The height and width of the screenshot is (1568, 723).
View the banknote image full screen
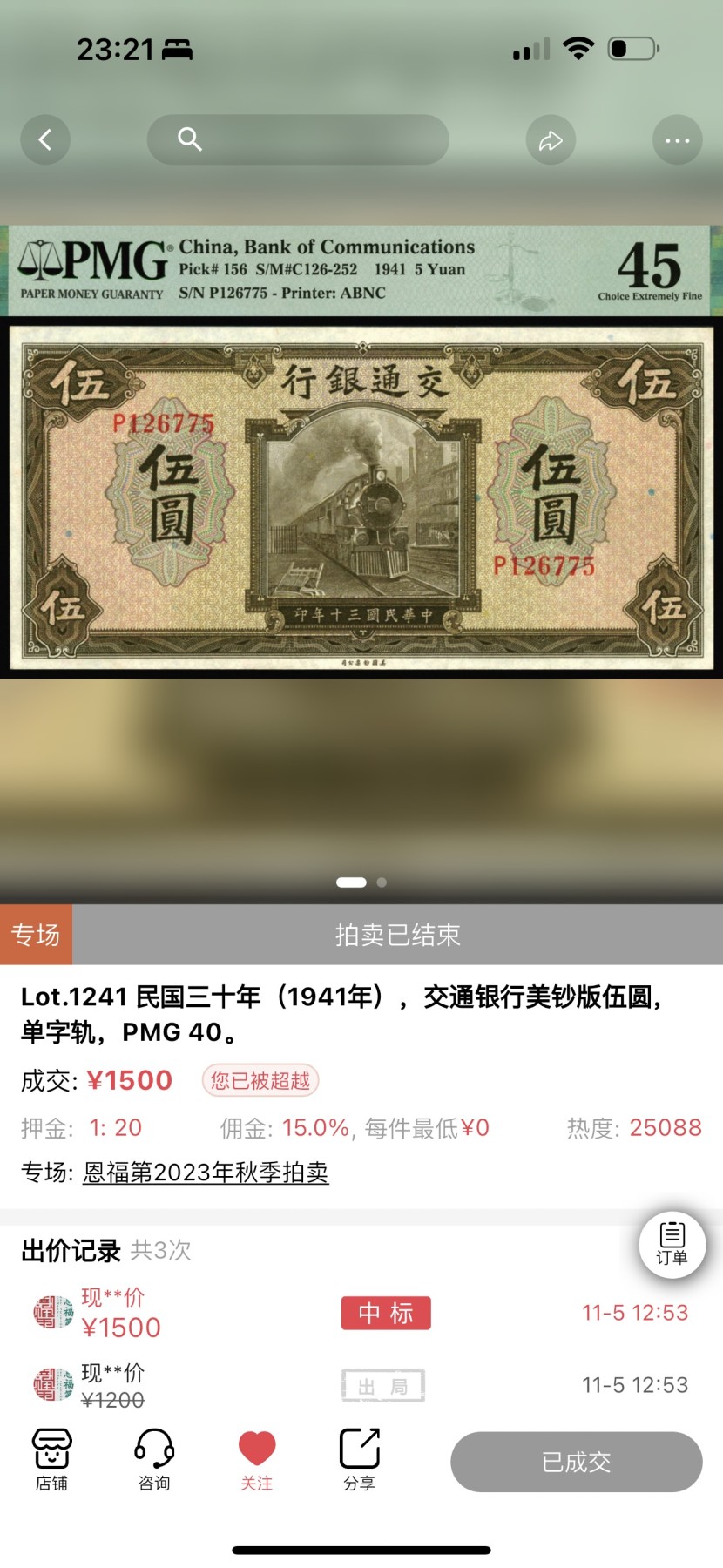(361, 498)
